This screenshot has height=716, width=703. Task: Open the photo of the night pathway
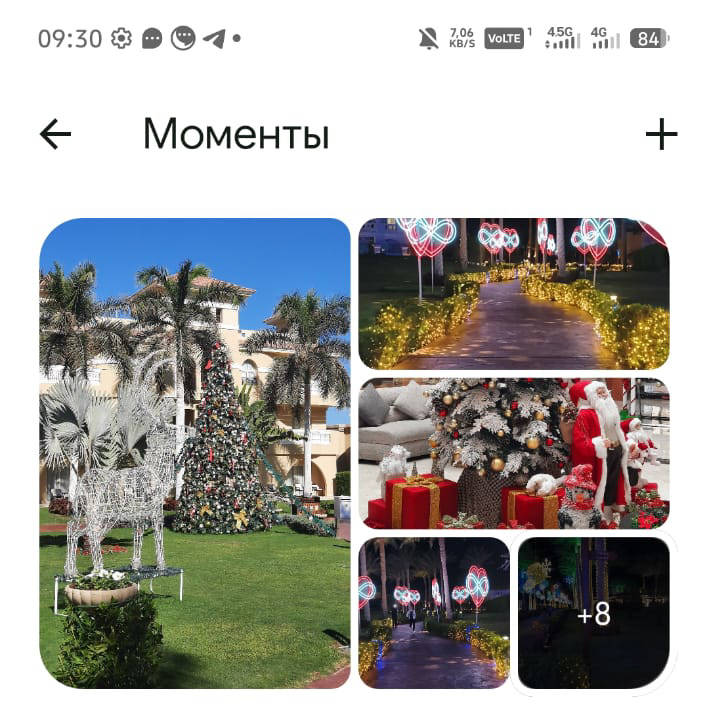[434, 612]
